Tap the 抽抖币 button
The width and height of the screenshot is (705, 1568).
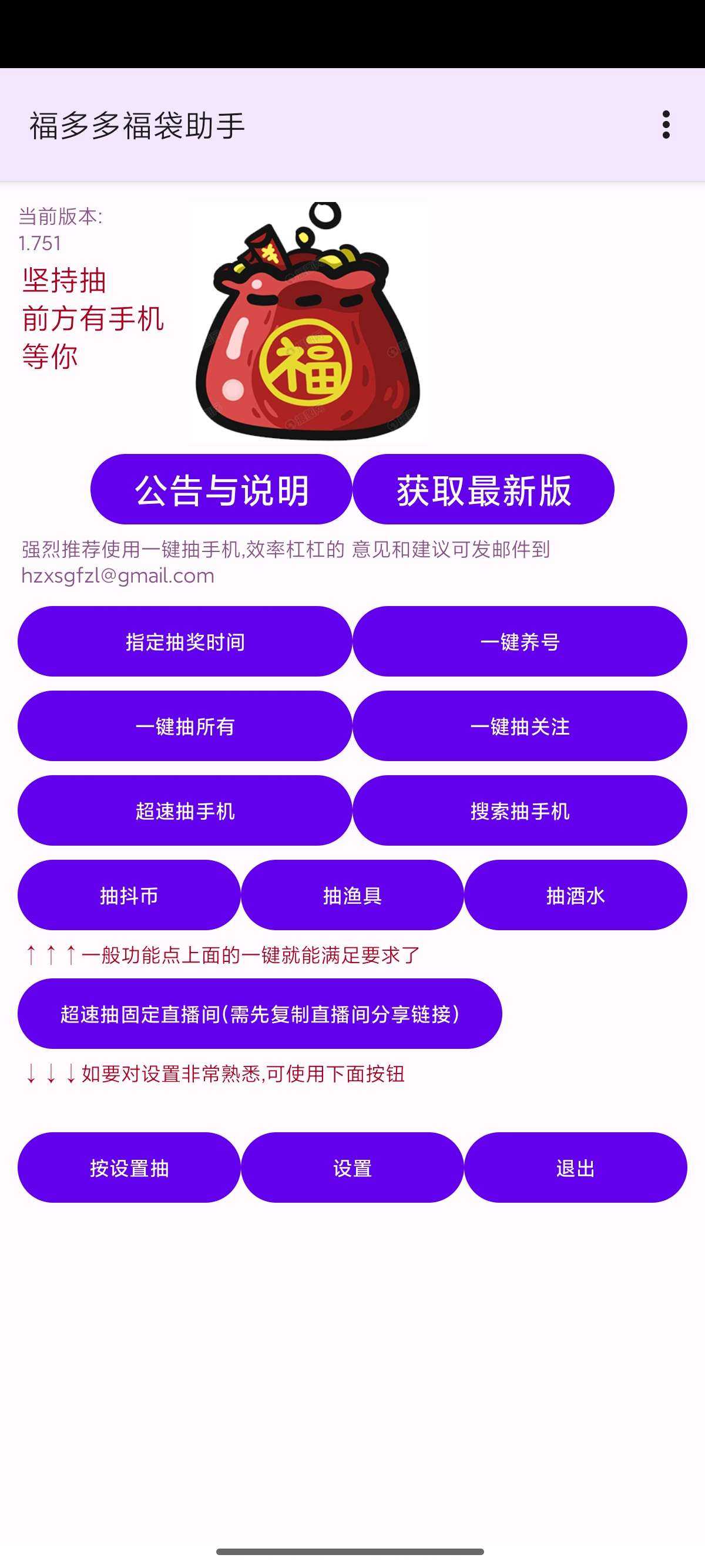(x=129, y=896)
